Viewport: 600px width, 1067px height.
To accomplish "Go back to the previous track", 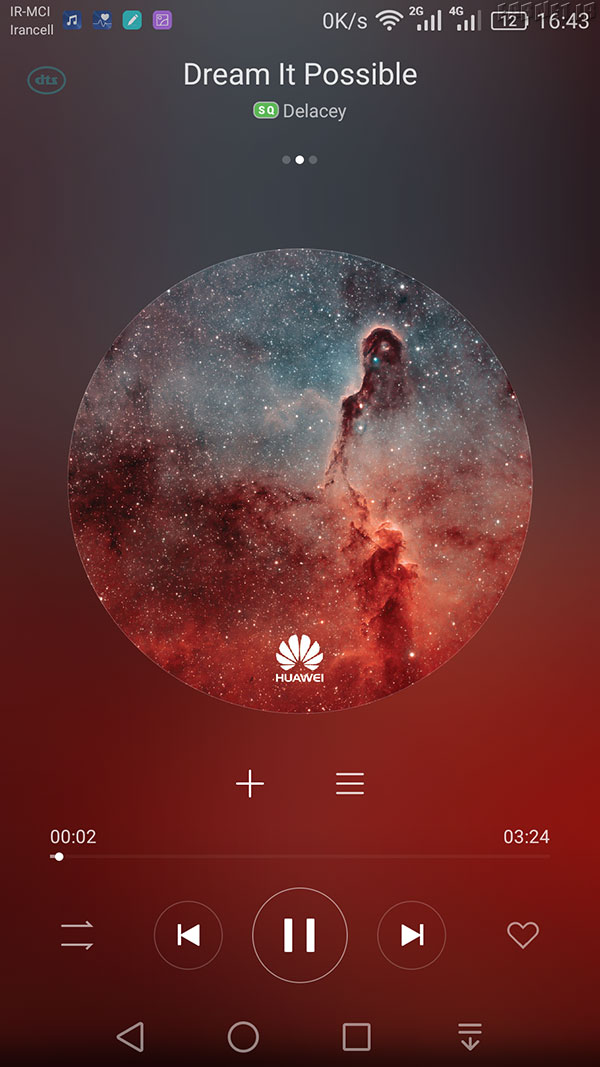I will (x=188, y=935).
